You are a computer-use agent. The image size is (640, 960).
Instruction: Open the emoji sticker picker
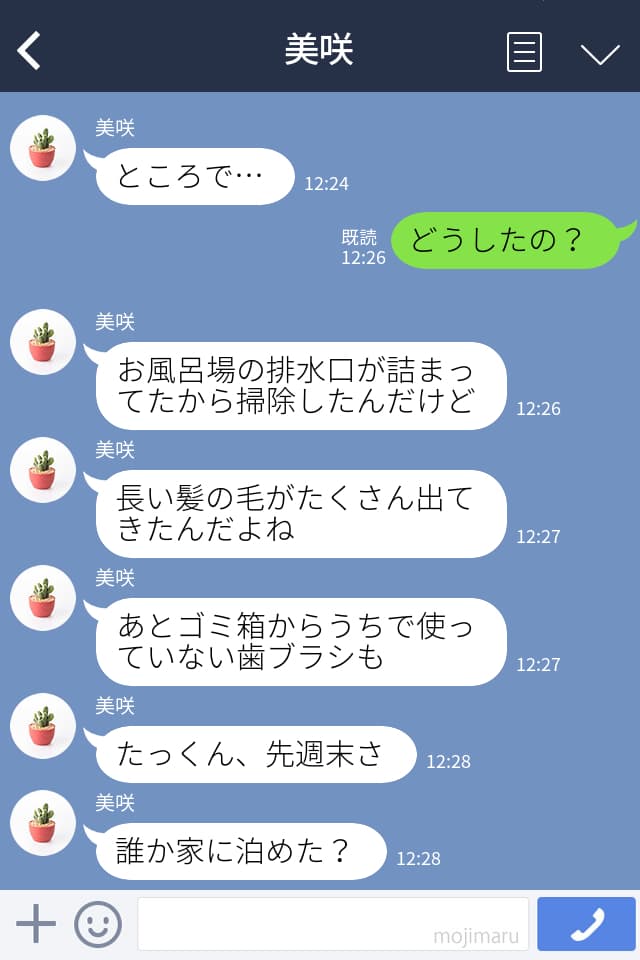coord(98,923)
